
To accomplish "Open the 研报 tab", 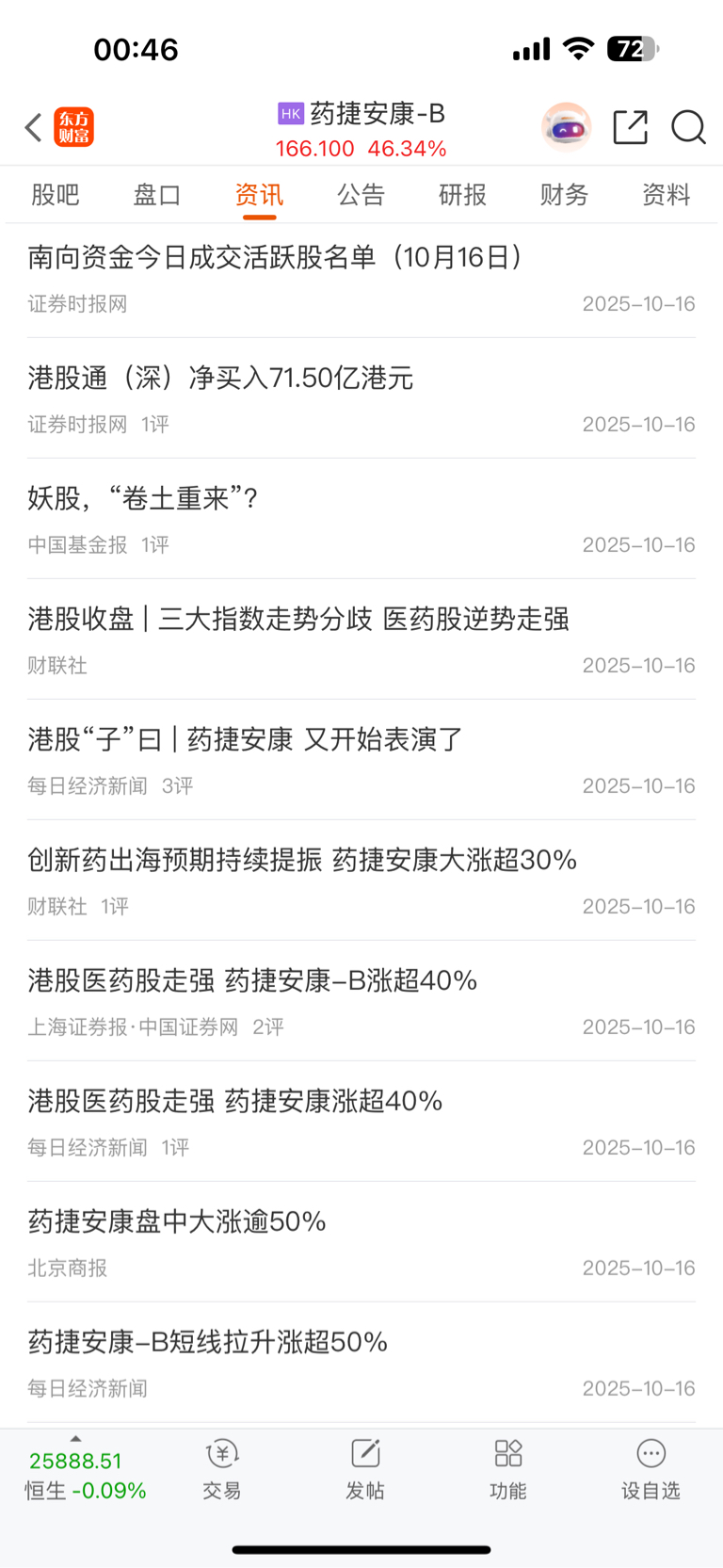I will [x=462, y=195].
